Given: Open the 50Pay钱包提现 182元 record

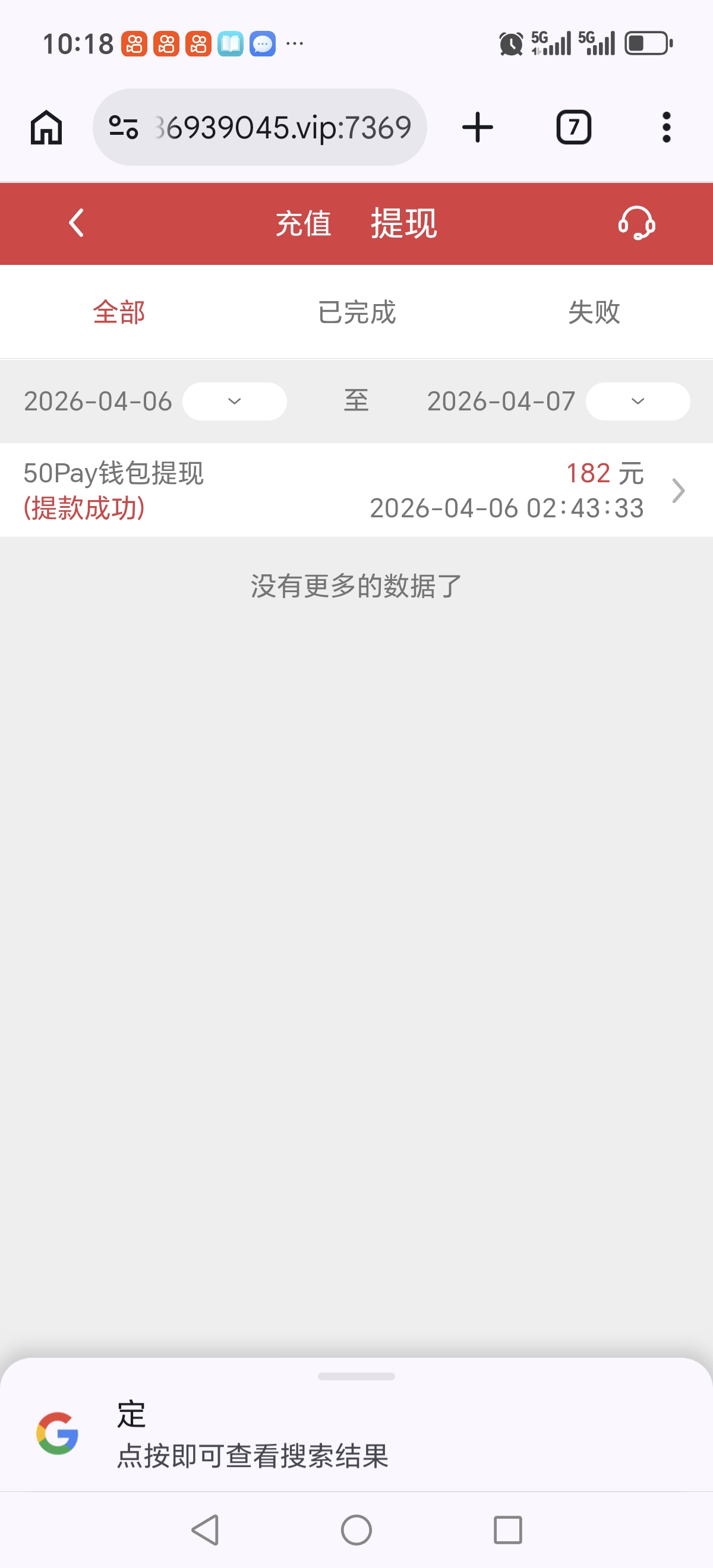Looking at the screenshot, I should [x=356, y=490].
